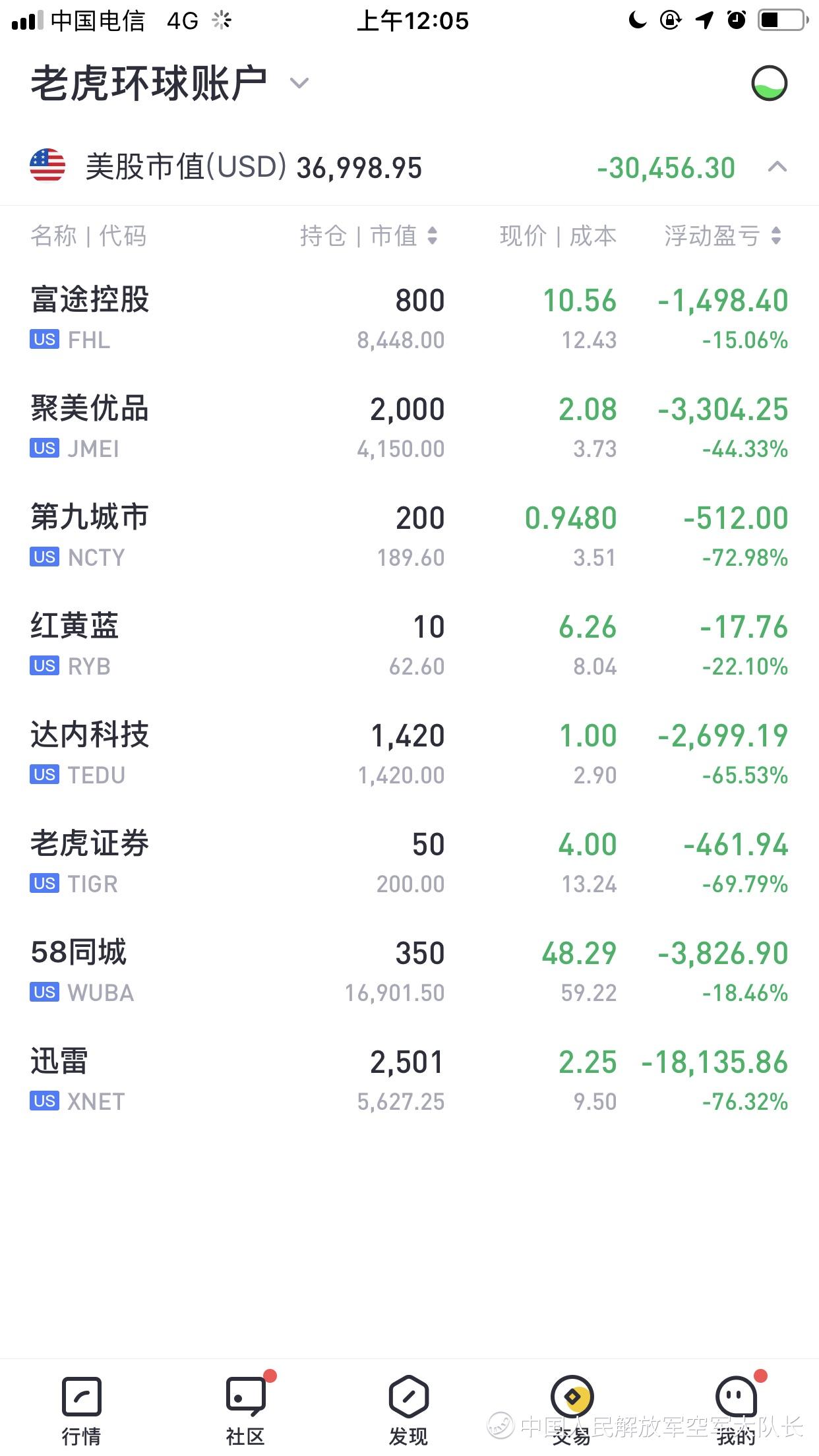Open the 老虎证券 TIGR position
This screenshot has height=1456, width=819.
click(409, 863)
